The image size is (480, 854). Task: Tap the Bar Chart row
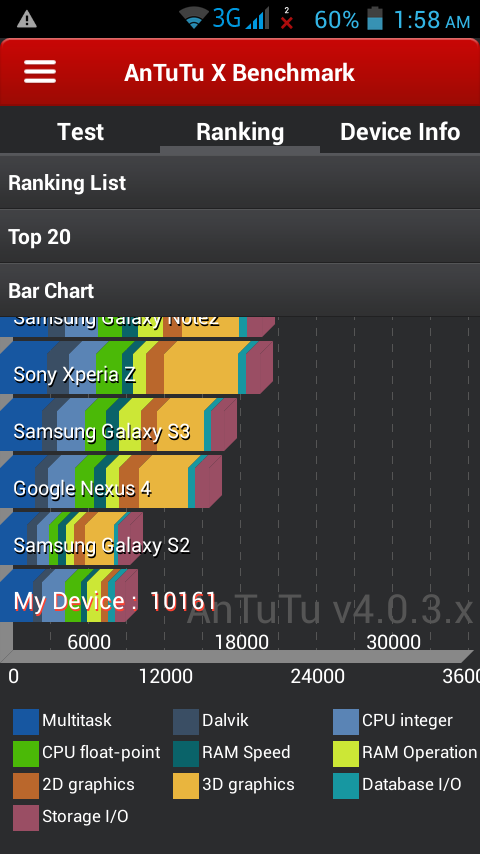tap(240, 291)
